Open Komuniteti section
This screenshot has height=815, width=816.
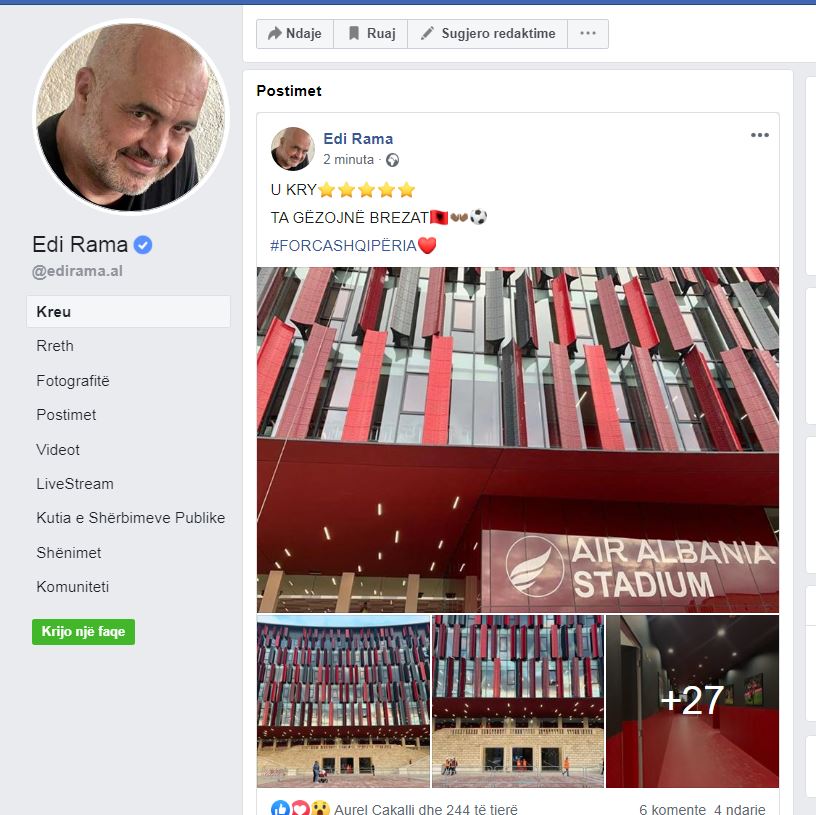coord(72,587)
